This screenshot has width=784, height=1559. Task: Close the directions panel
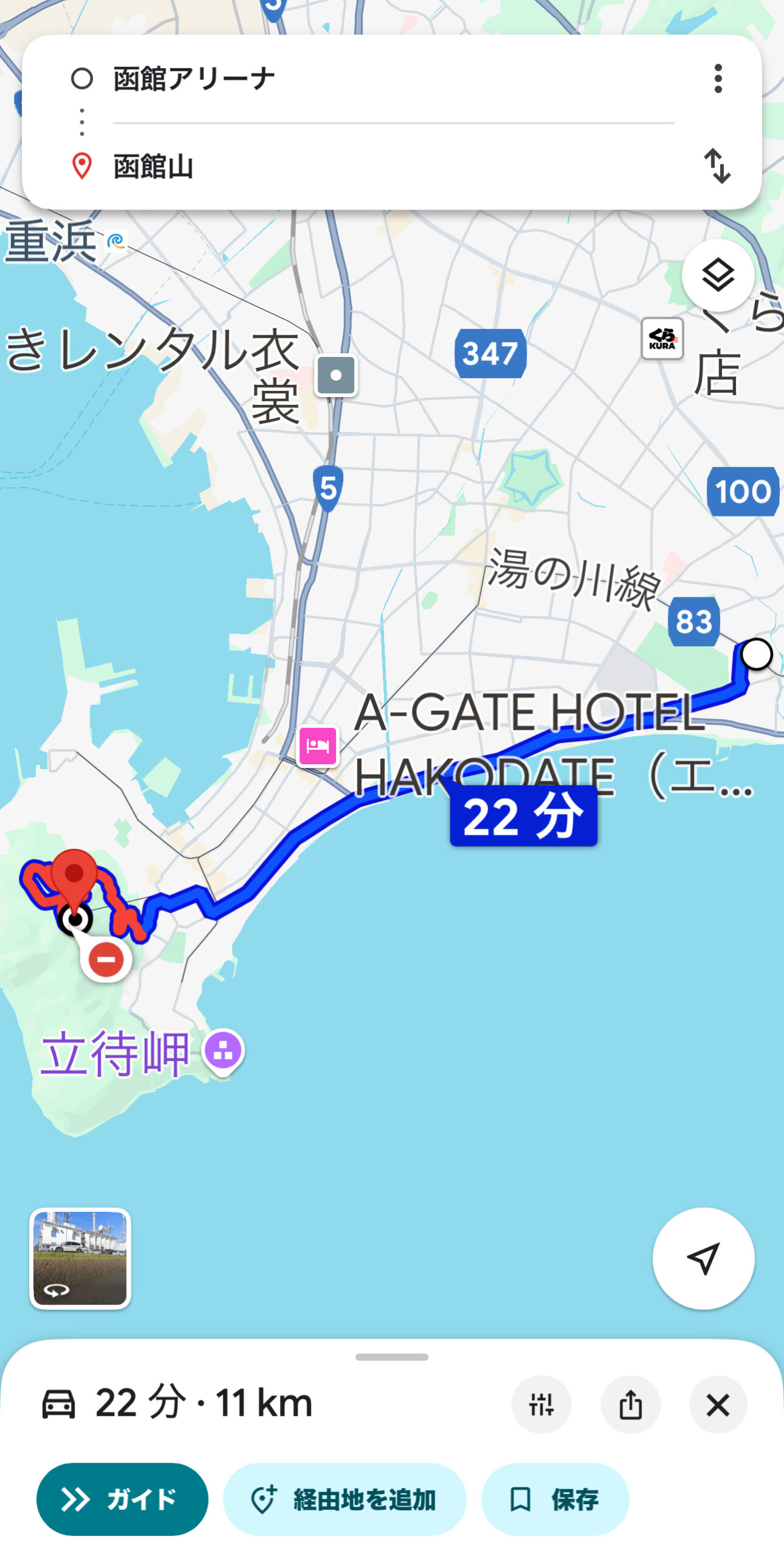pos(718,1405)
